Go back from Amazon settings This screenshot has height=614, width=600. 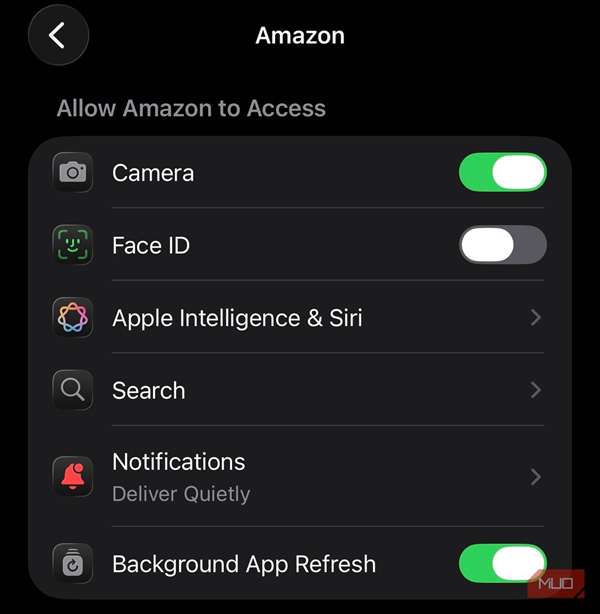pyautogui.click(x=58, y=36)
